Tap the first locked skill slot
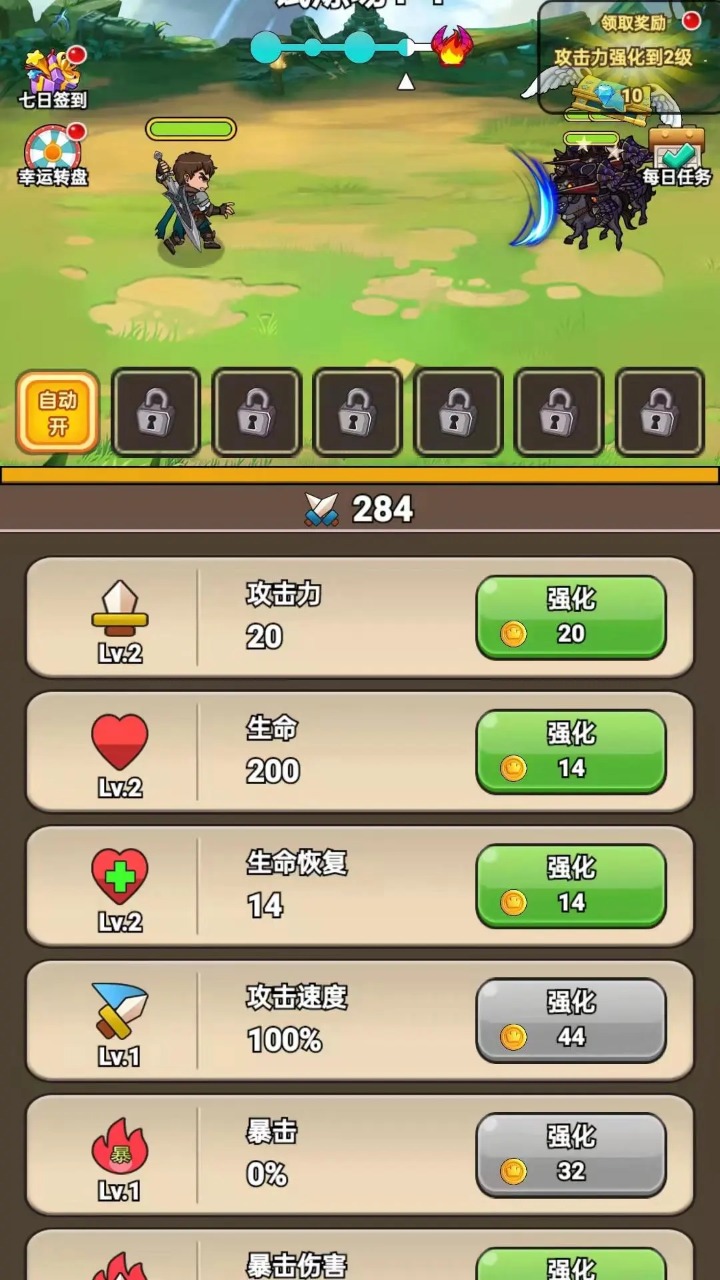 click(x=156, y=412)
